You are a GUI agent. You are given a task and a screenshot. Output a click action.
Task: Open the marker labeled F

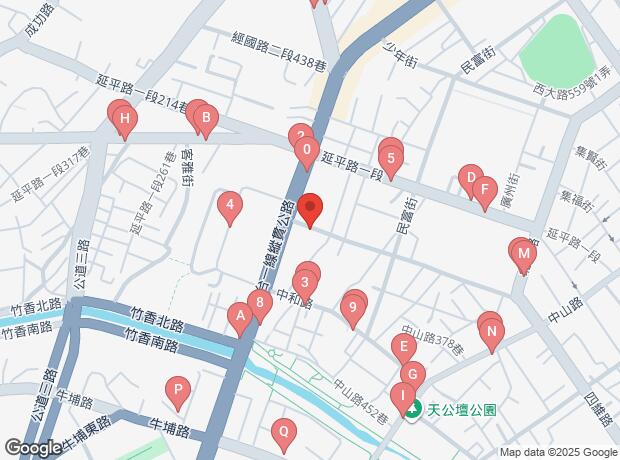point(485,188)
